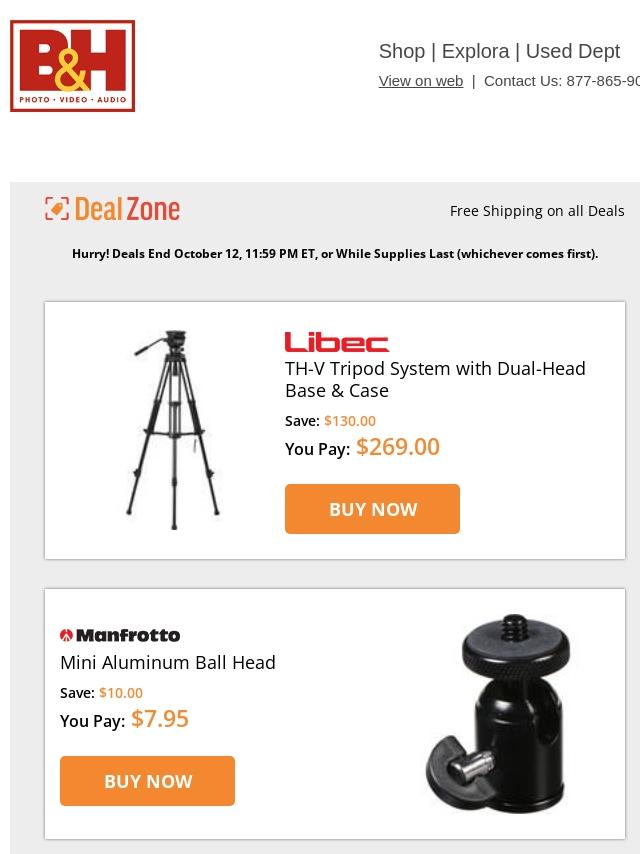Open the Libec tripod product image

tap(172, 429)
